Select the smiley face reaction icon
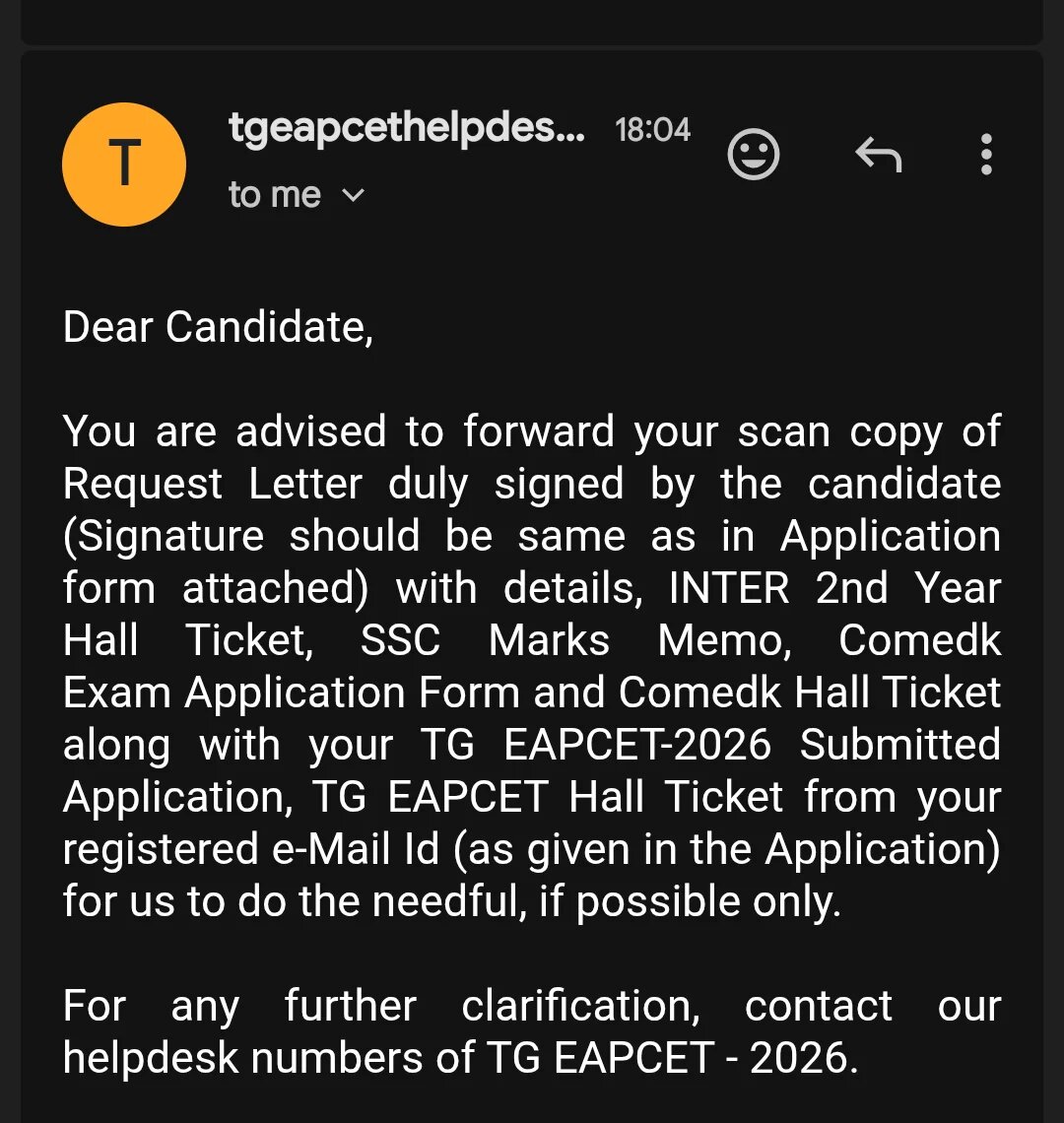Viewport: 1064px width, 1123px height. pos(753,153)
